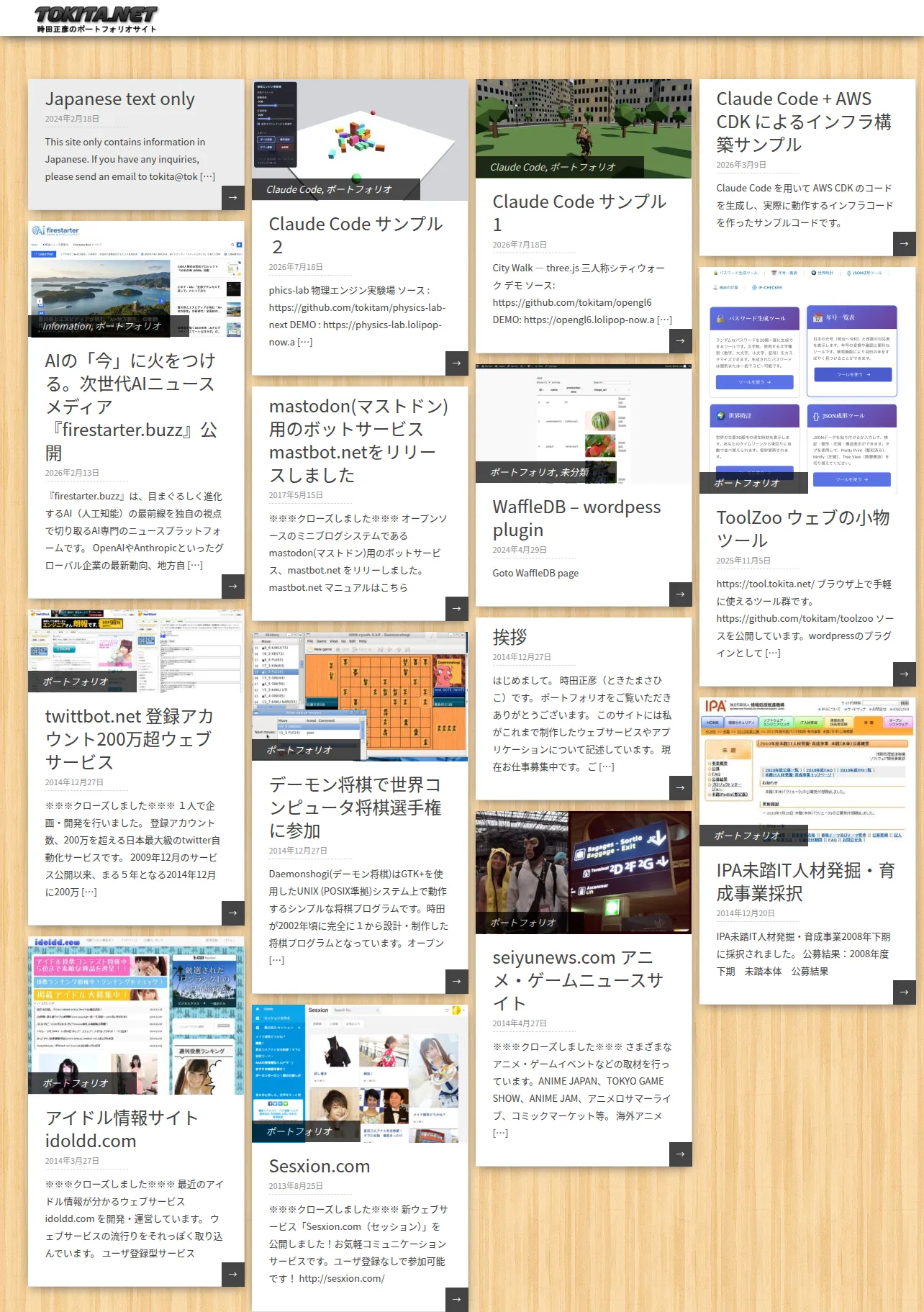Open the arrow on IPA未踏 card

pos(904,992)
